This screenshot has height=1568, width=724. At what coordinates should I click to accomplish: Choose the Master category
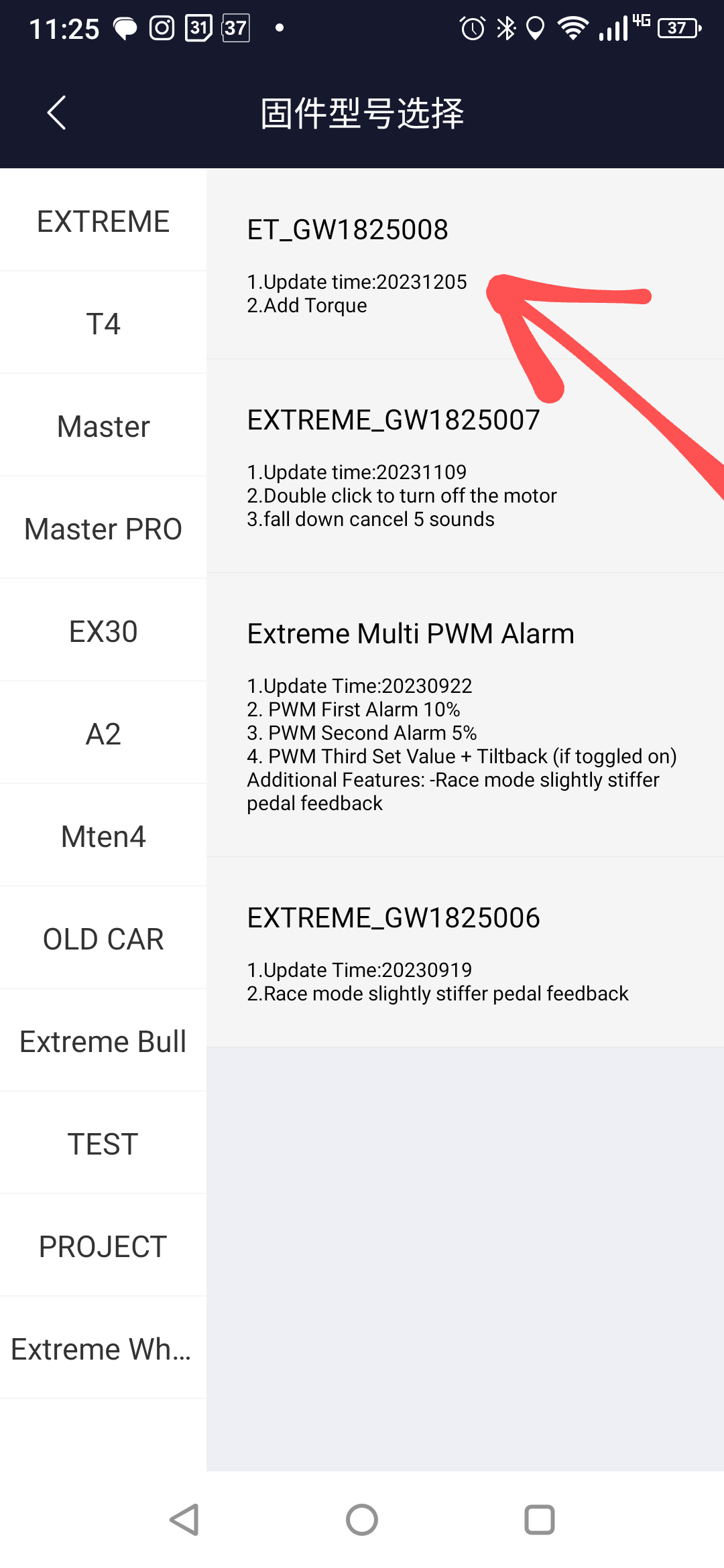point(103,426)
